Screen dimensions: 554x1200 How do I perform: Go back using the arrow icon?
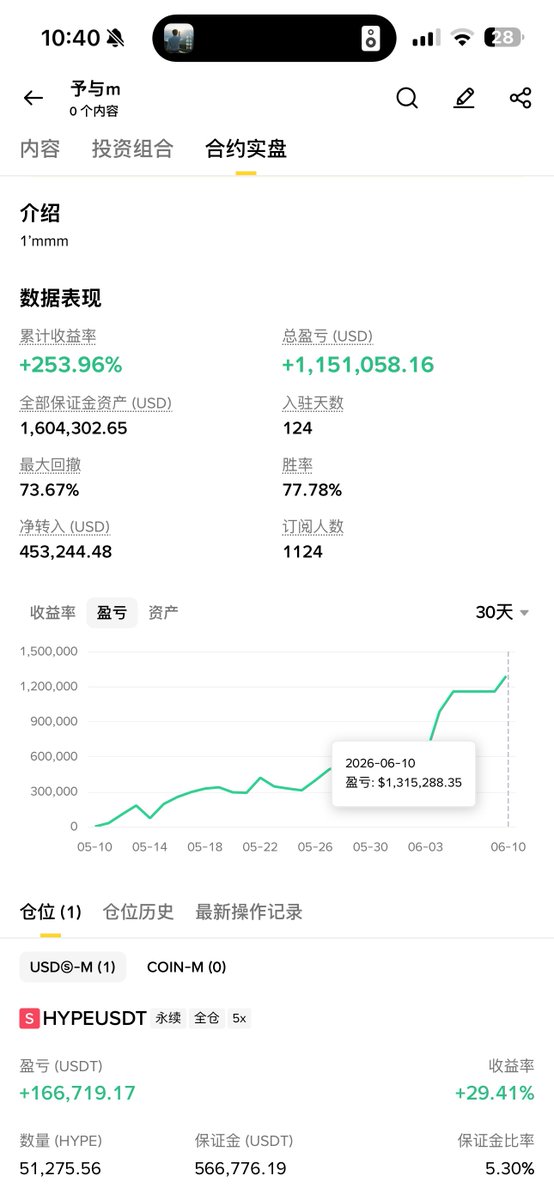[x=33, y=98]
